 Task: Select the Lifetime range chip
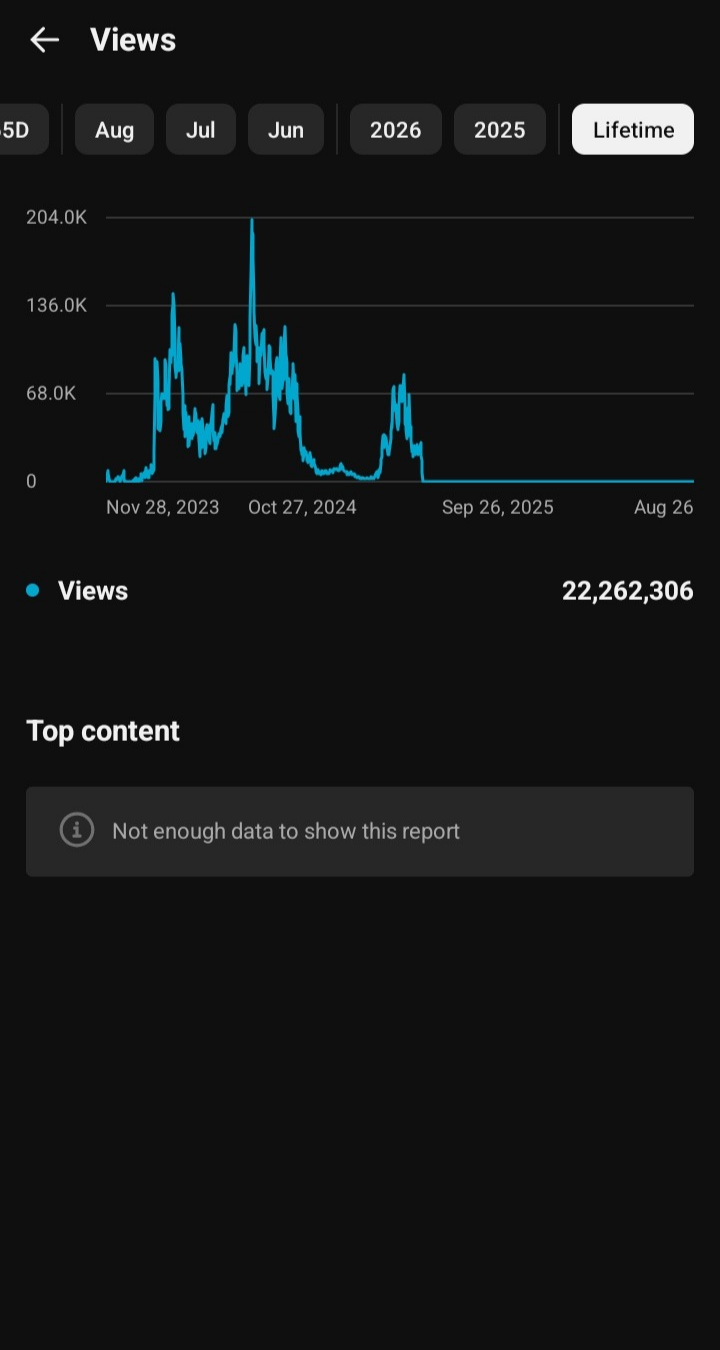[x=633, y=130]
